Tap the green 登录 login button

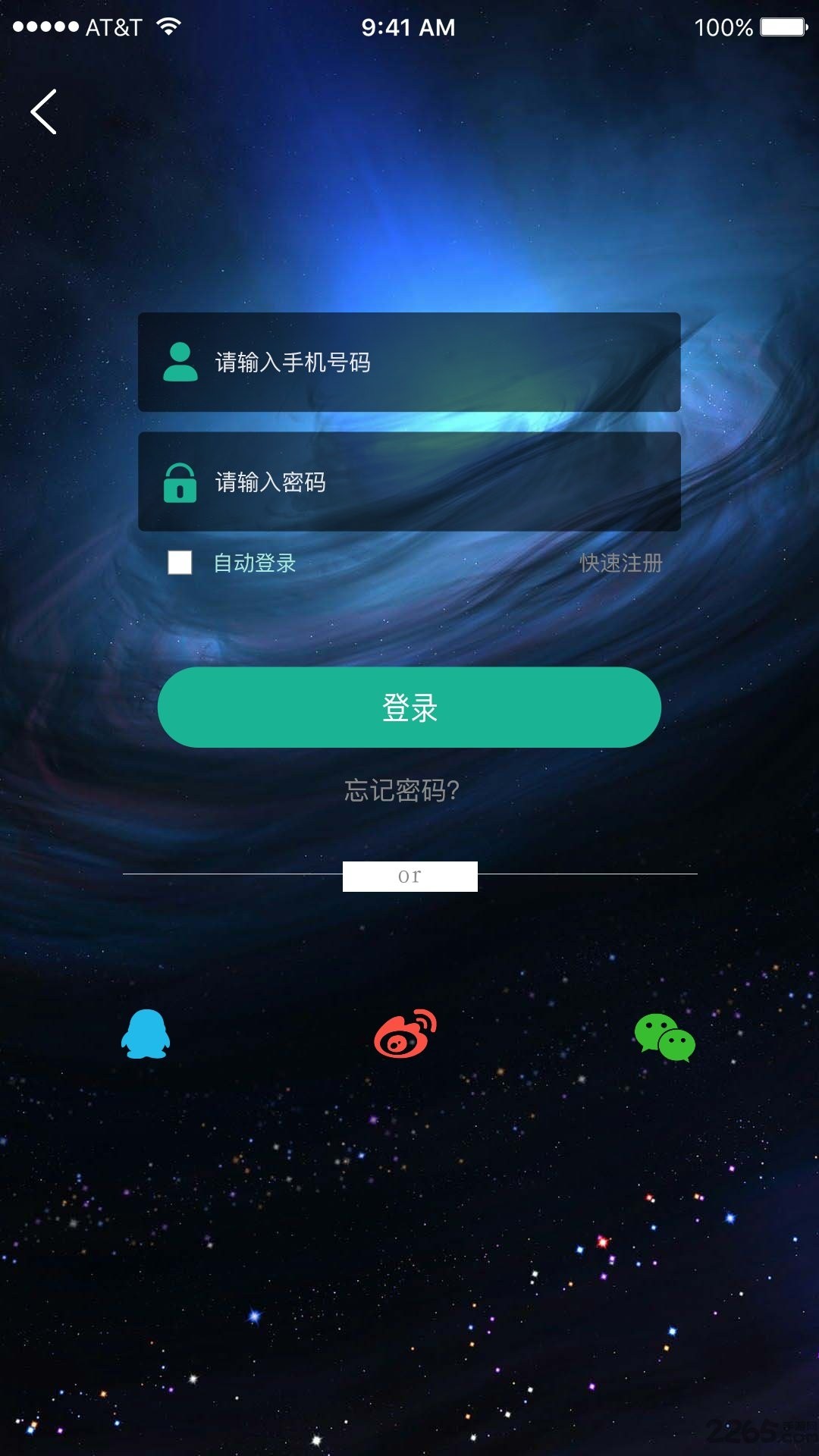[x=409, y=708]
